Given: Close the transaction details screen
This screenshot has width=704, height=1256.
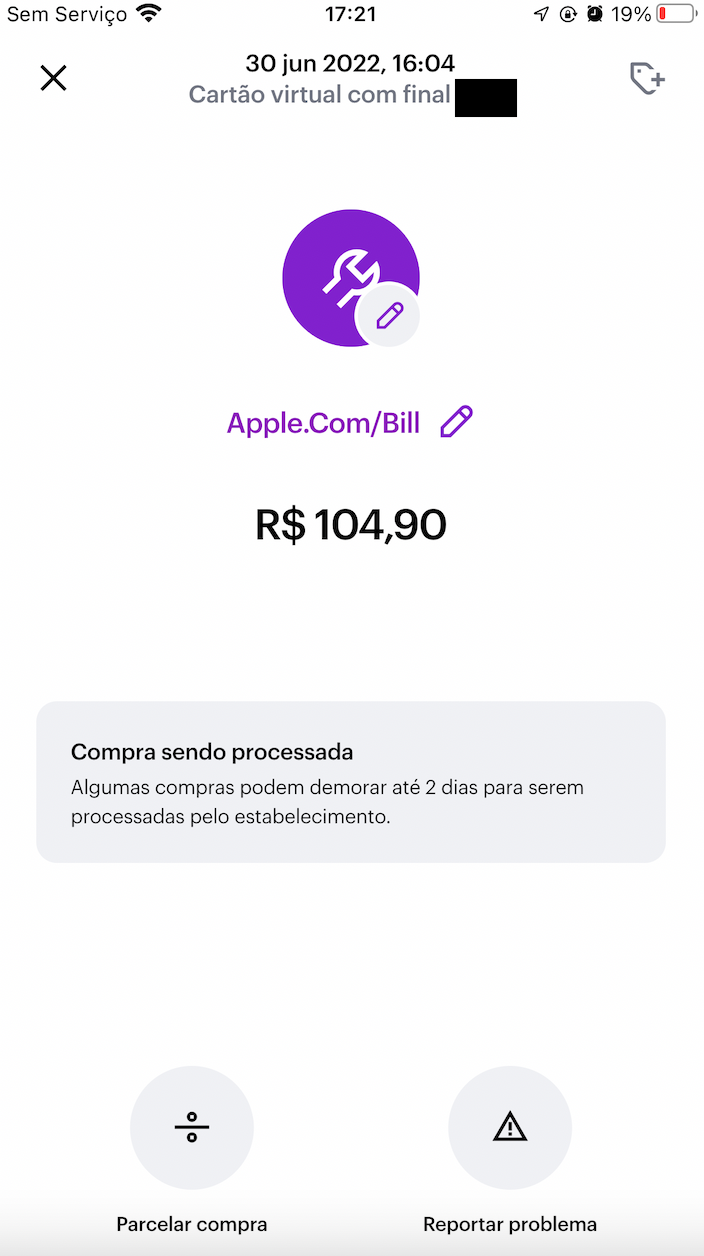Looking at the screenshot, I should [x=53, y=78].
